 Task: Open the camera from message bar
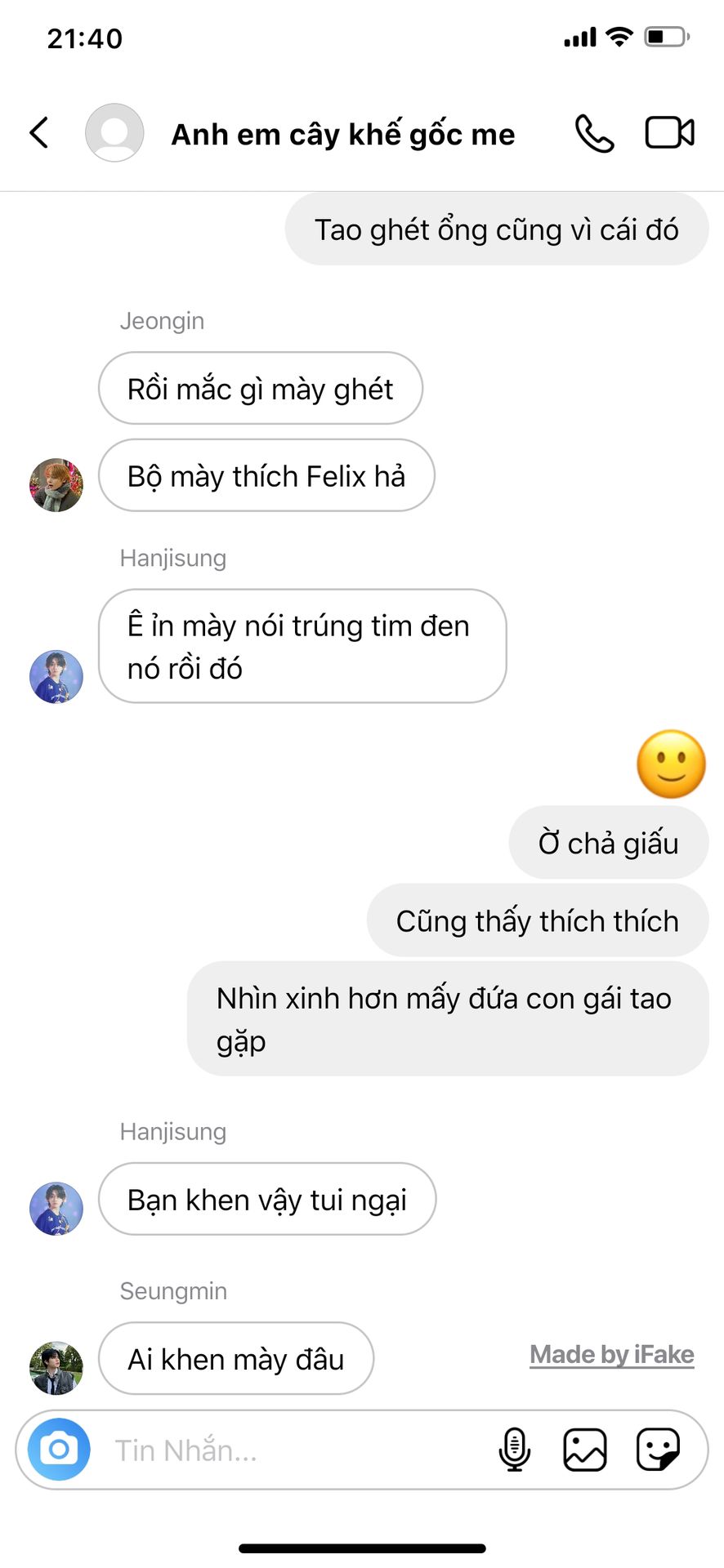click(x=59, y=1450)
